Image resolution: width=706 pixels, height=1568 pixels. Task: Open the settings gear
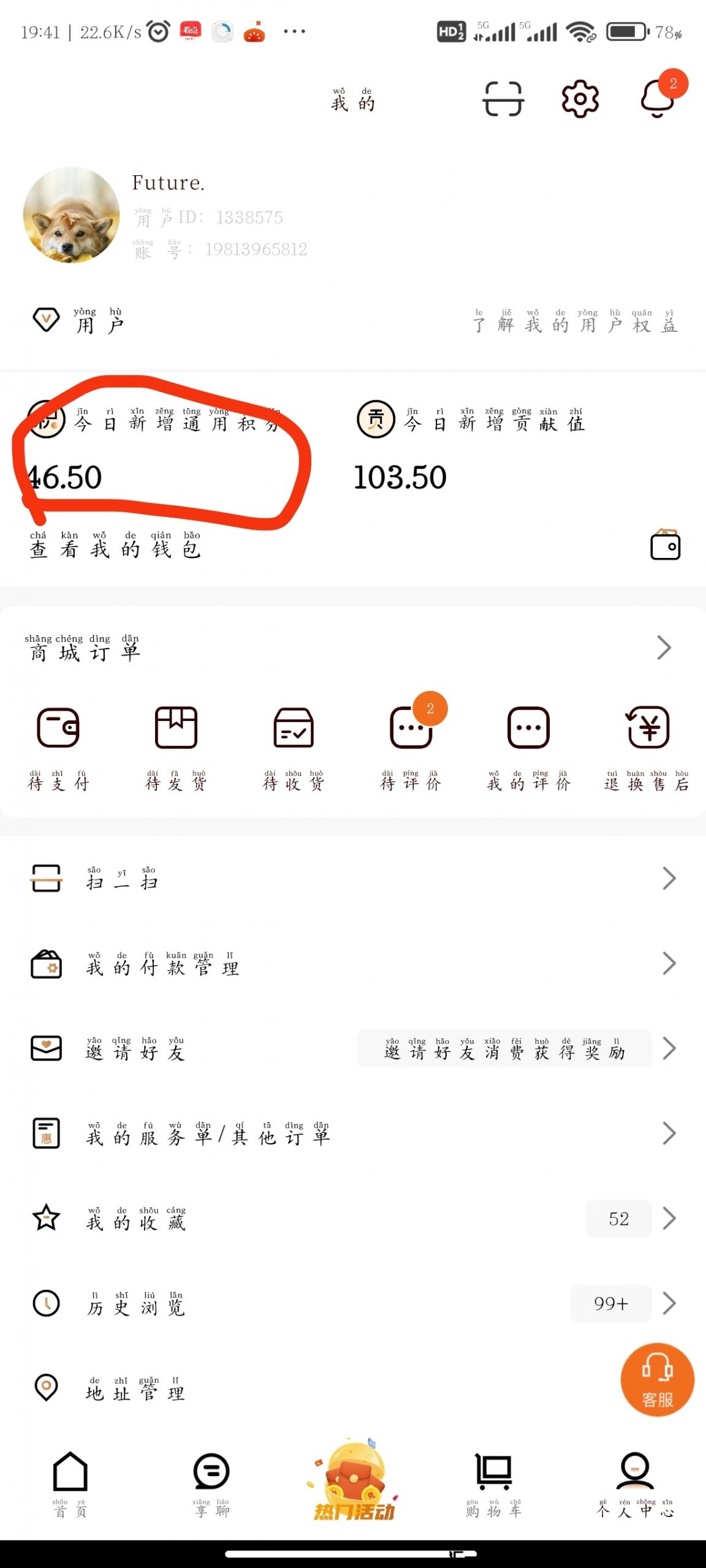(x=580, y=99)
